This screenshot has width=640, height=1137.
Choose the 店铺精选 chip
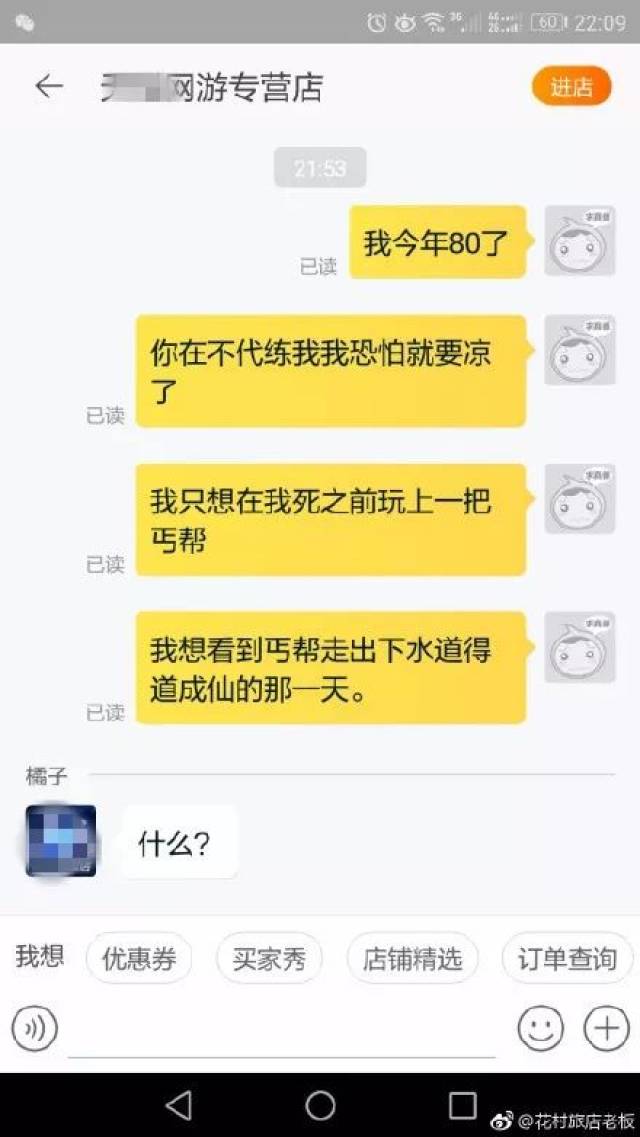point(413,959)
